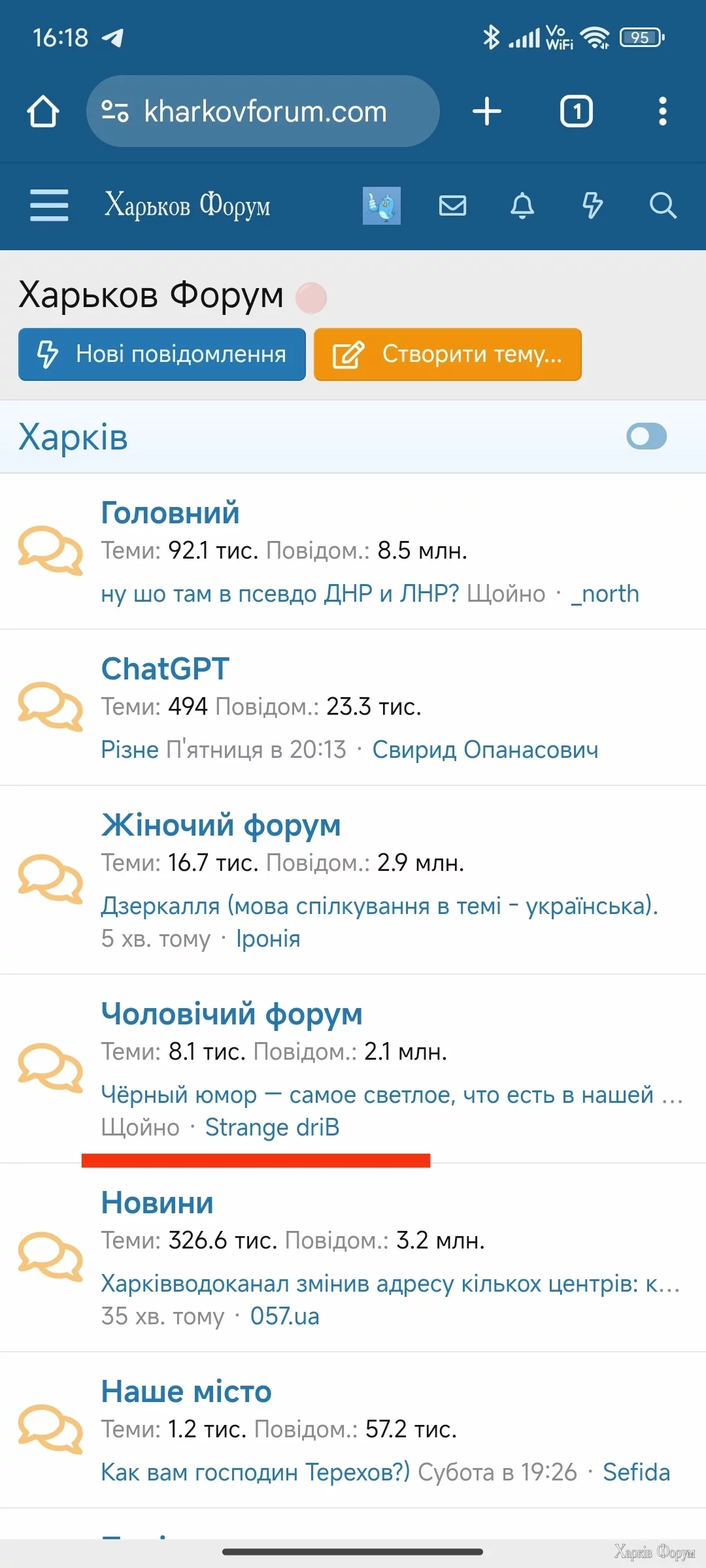Open the notifications bell
This screenshot has width=706, height=1568.
[522, 206]
